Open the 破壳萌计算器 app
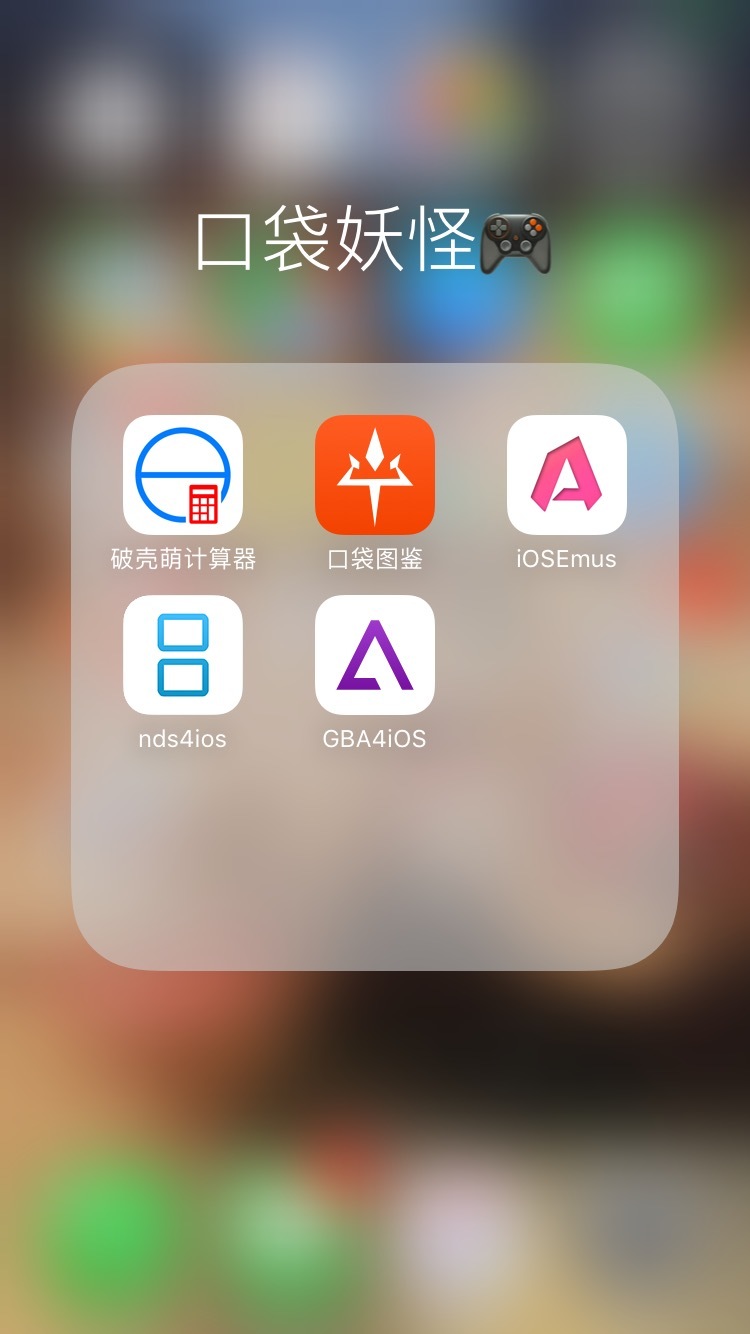This screenshot has height=1334, width=750. pos(183,475)
